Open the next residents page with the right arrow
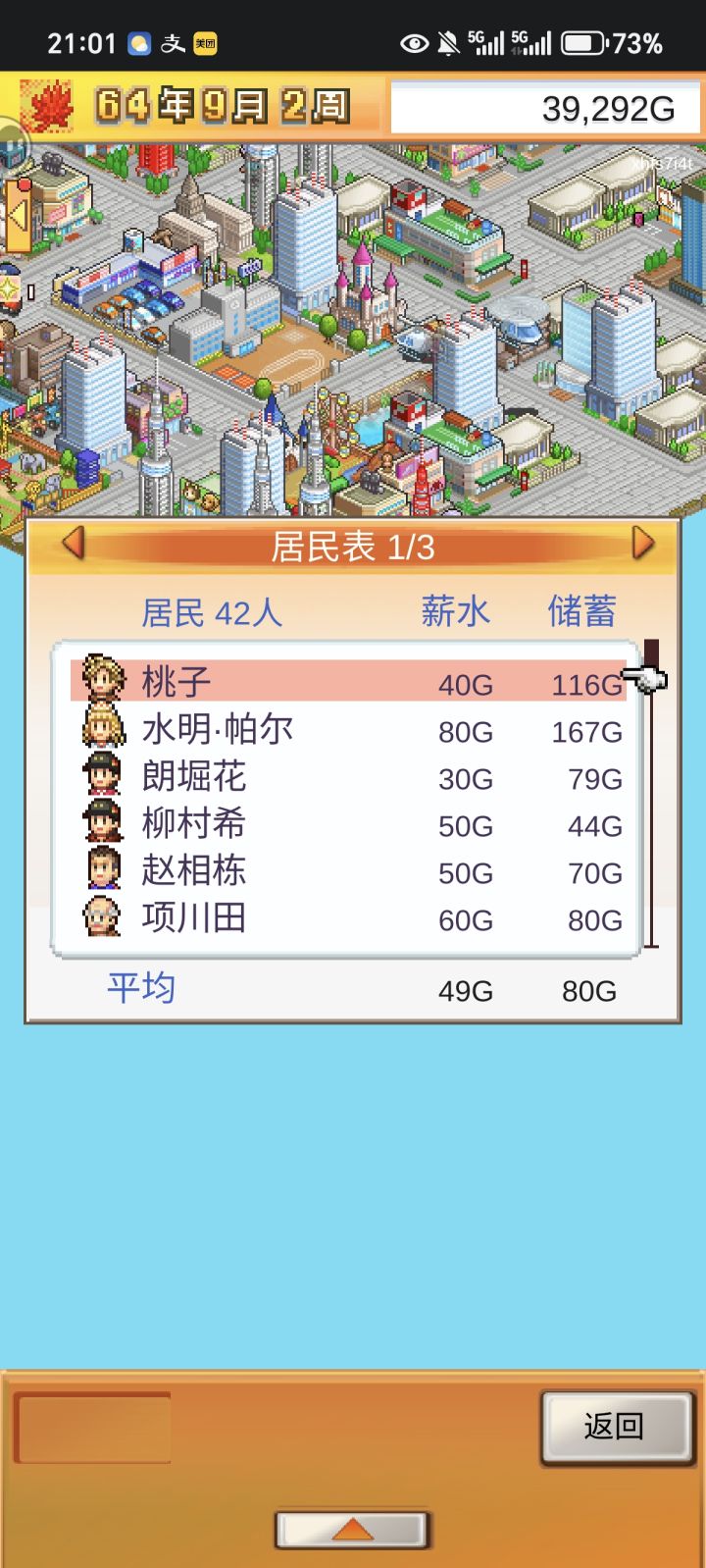The width and height of the screenshot is (706, 1568). click(643, 543)
